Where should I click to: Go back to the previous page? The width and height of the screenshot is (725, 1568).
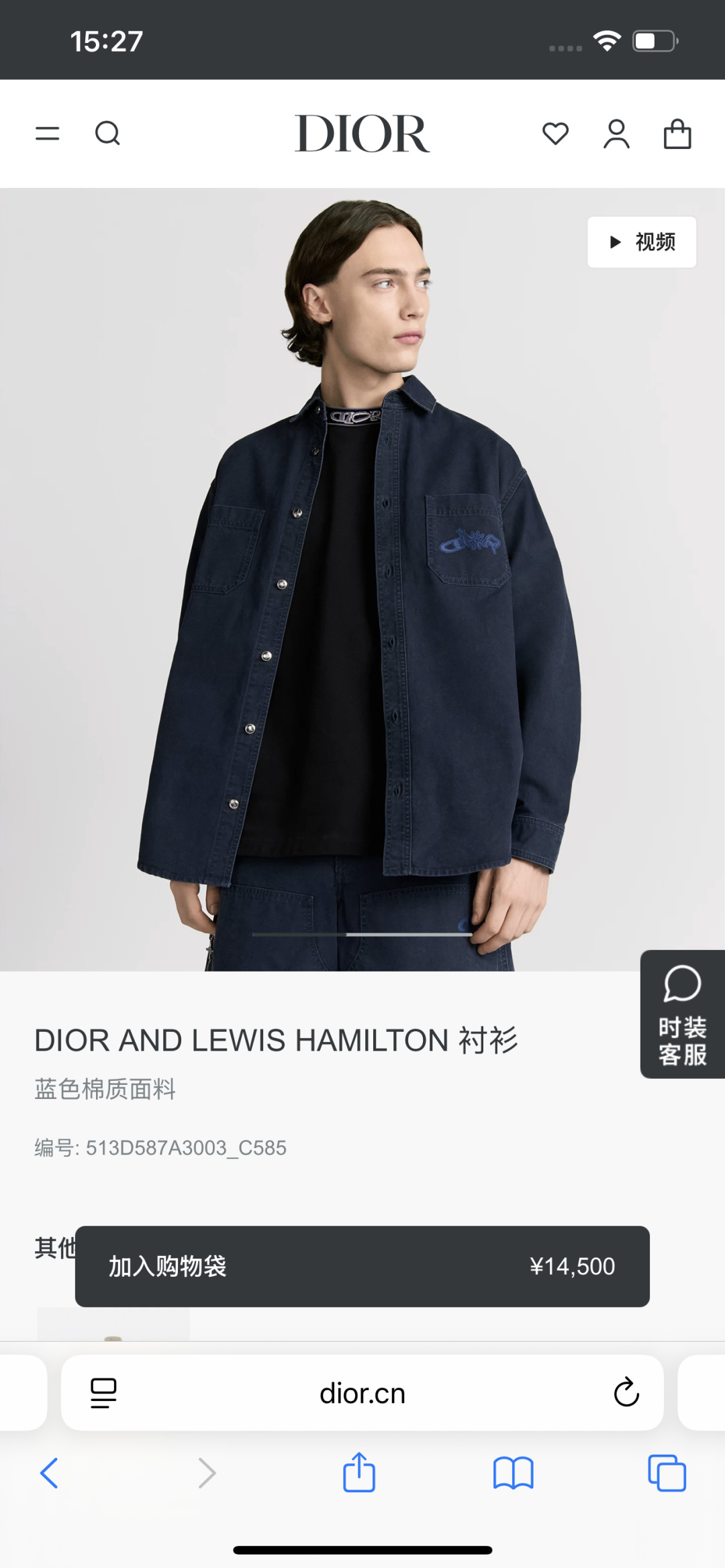[x=50, y=1473]
